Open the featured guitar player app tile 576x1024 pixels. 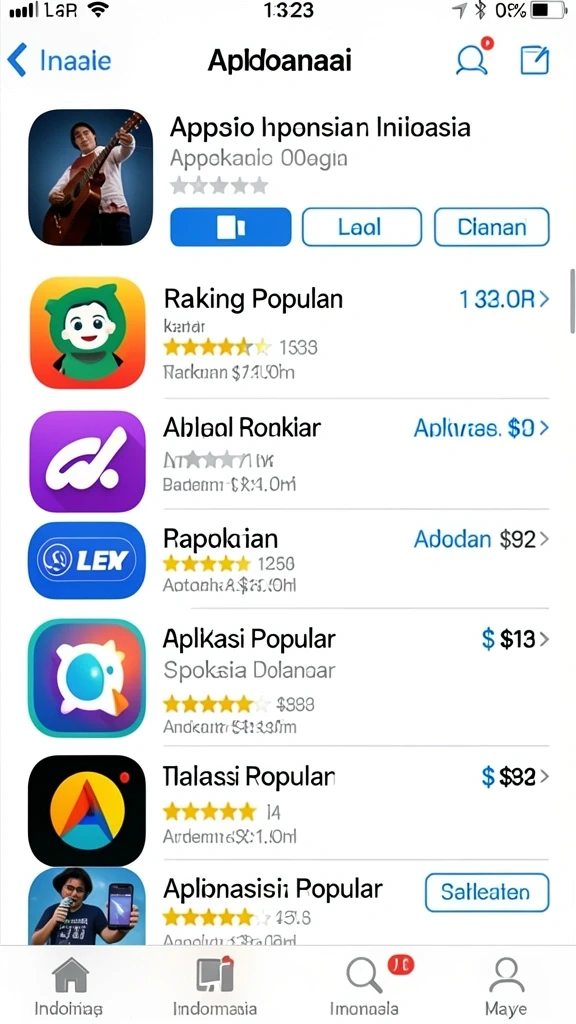(x=91, y=177)
